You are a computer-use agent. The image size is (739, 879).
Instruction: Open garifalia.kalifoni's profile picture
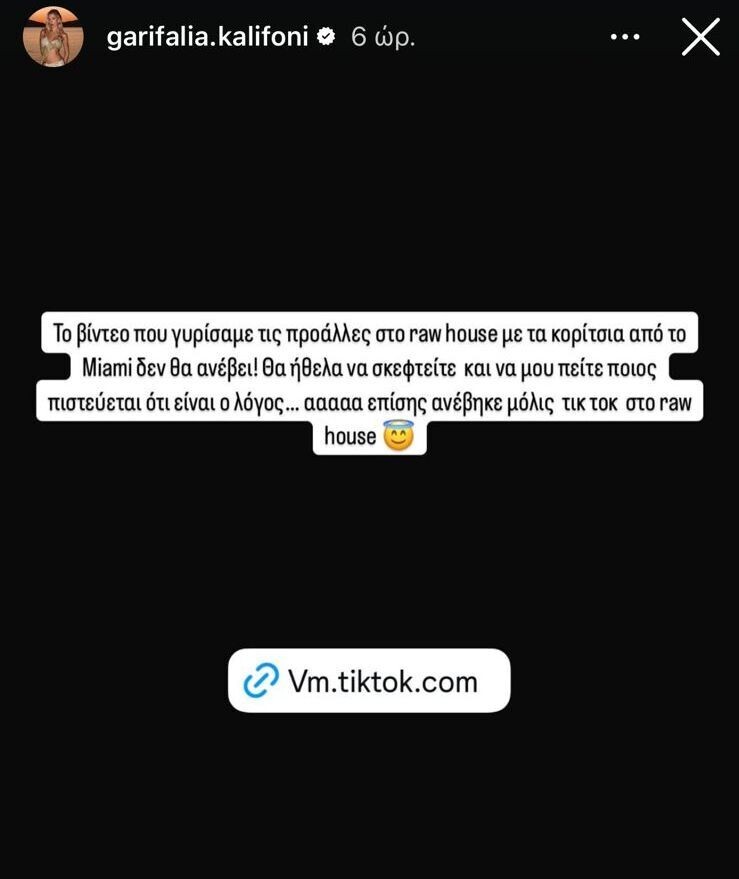click(52, 38)
